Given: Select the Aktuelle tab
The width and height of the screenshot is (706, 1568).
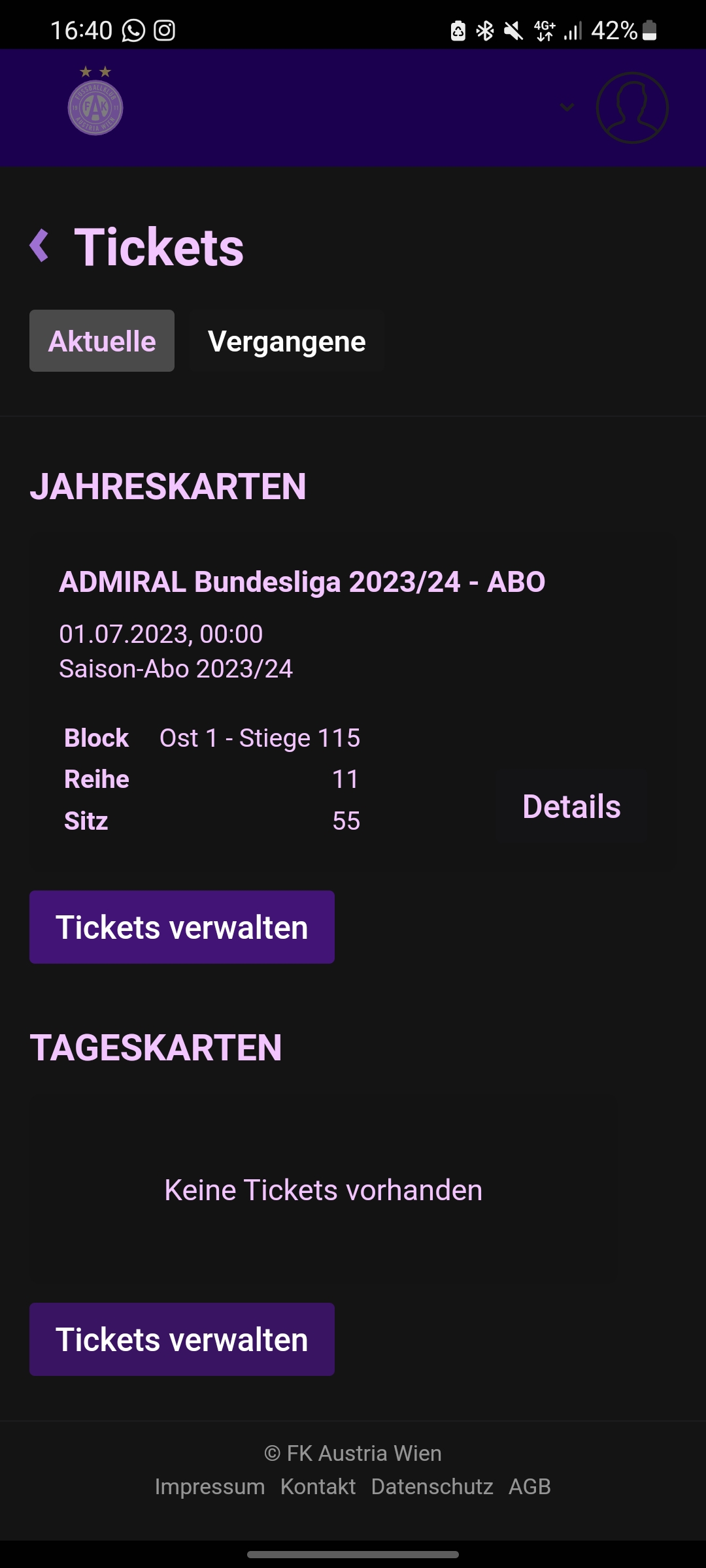Looking at the screenshot, I should [x=102, y=341].
